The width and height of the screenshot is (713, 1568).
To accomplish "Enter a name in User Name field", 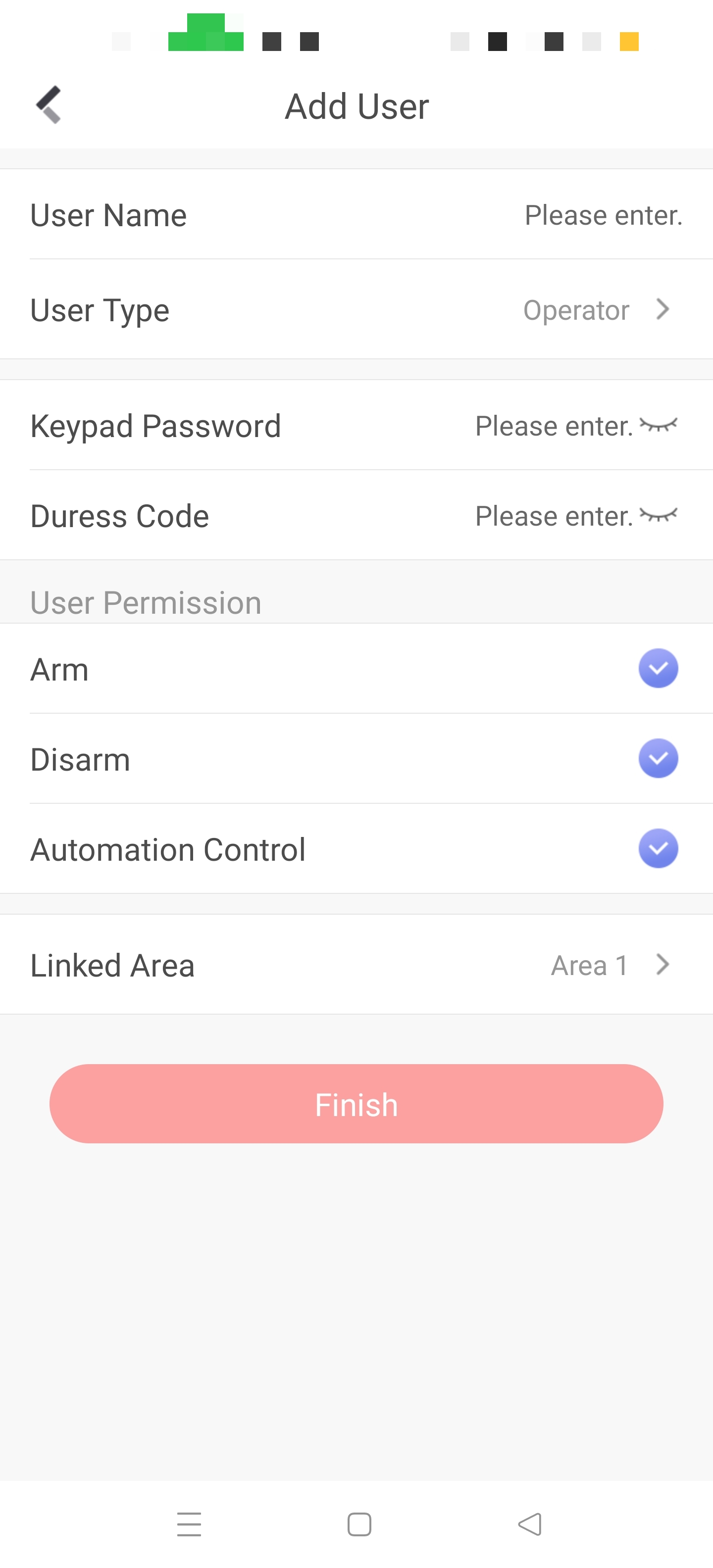I will (x=602, y=215).
